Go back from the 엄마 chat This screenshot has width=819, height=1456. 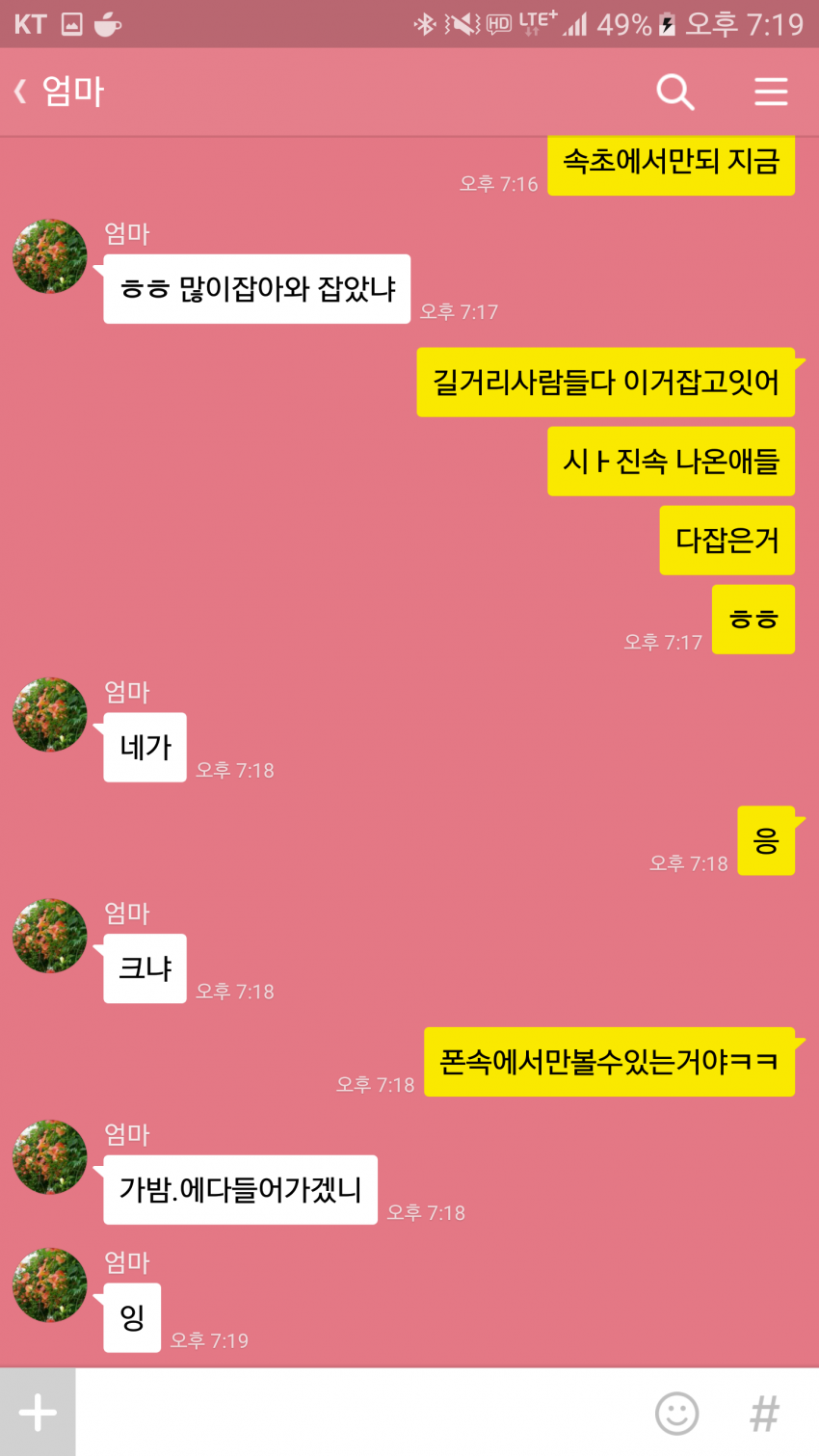20,92
